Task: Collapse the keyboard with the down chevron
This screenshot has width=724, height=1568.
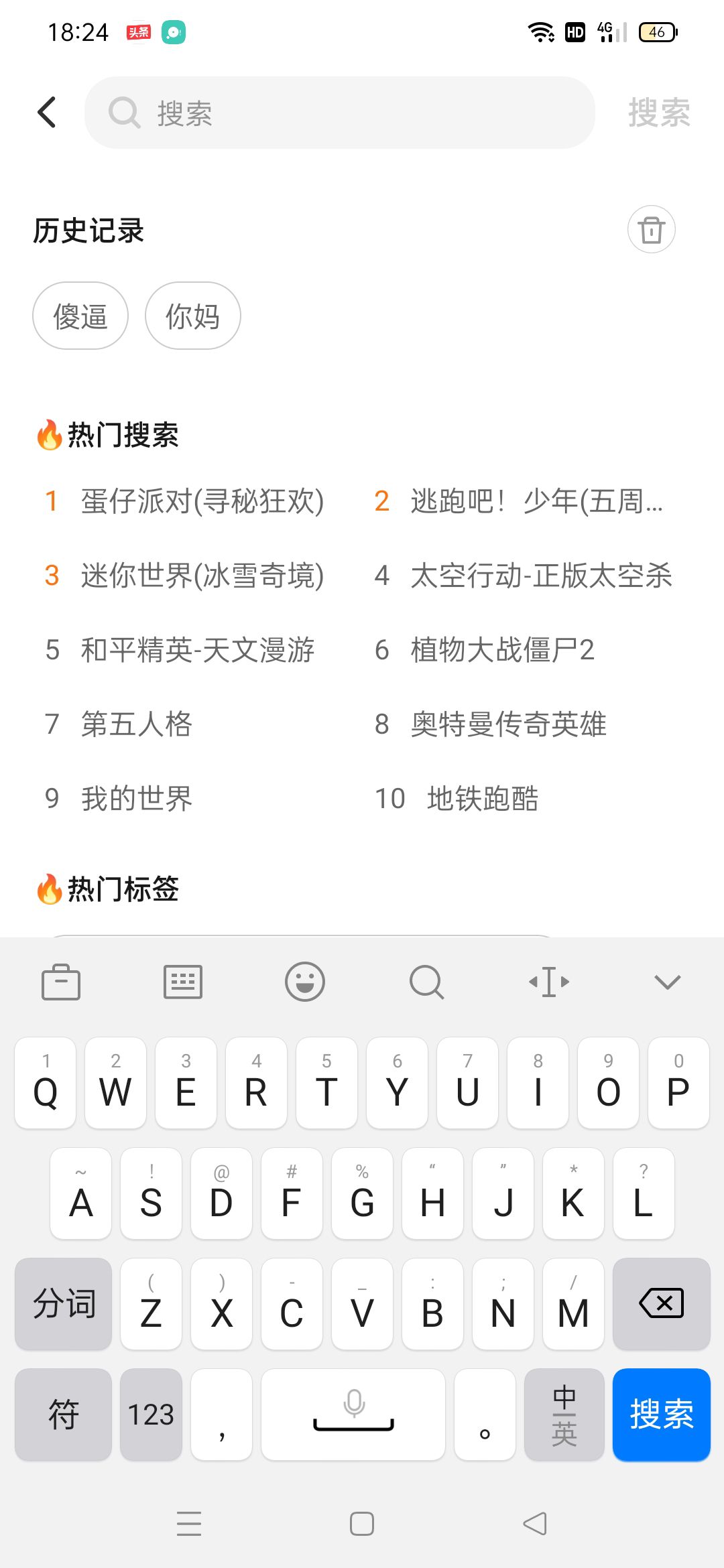Action: 667,982
